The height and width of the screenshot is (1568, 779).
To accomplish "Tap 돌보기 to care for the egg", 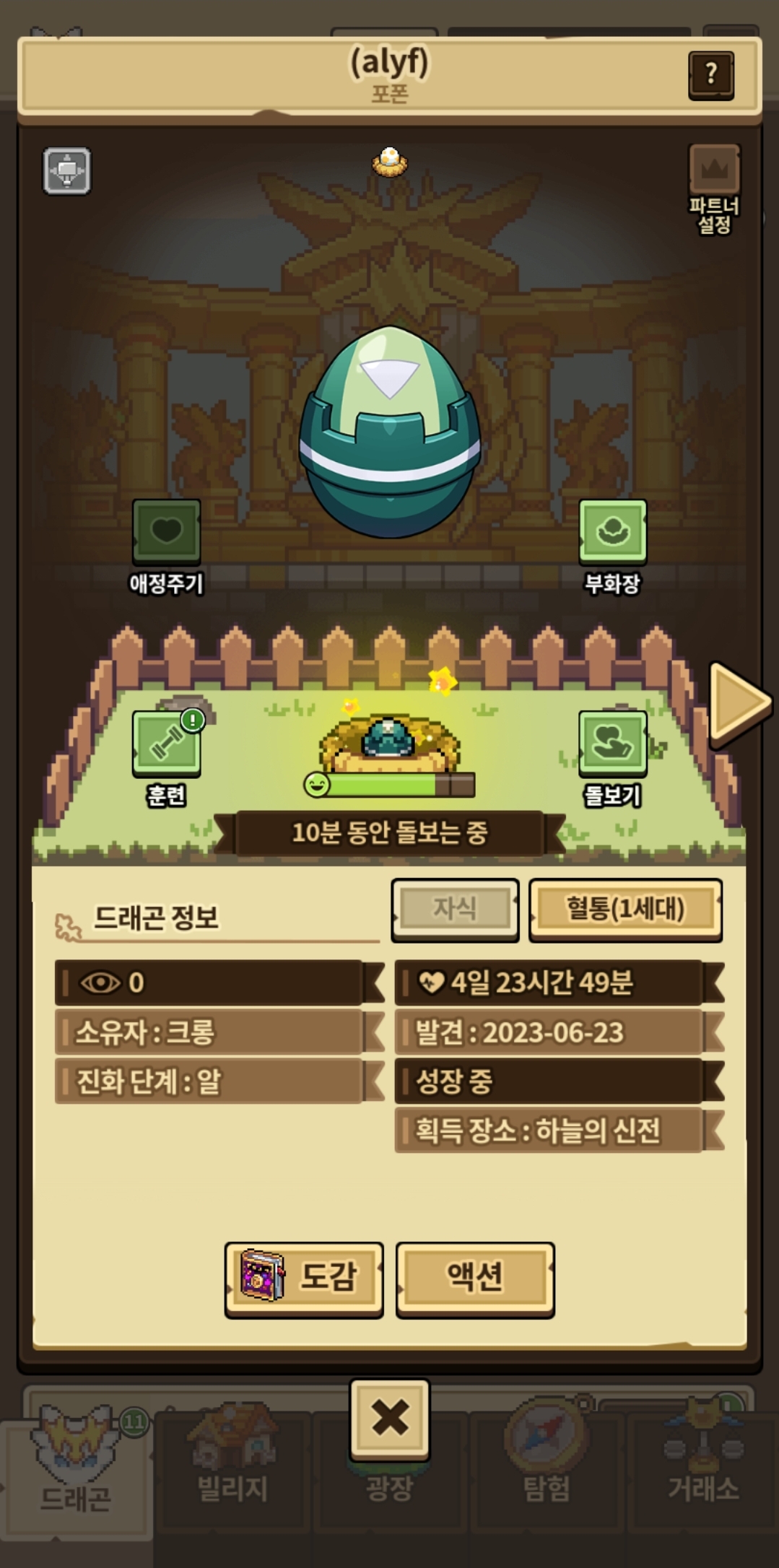I will click(x=612, y=744).
